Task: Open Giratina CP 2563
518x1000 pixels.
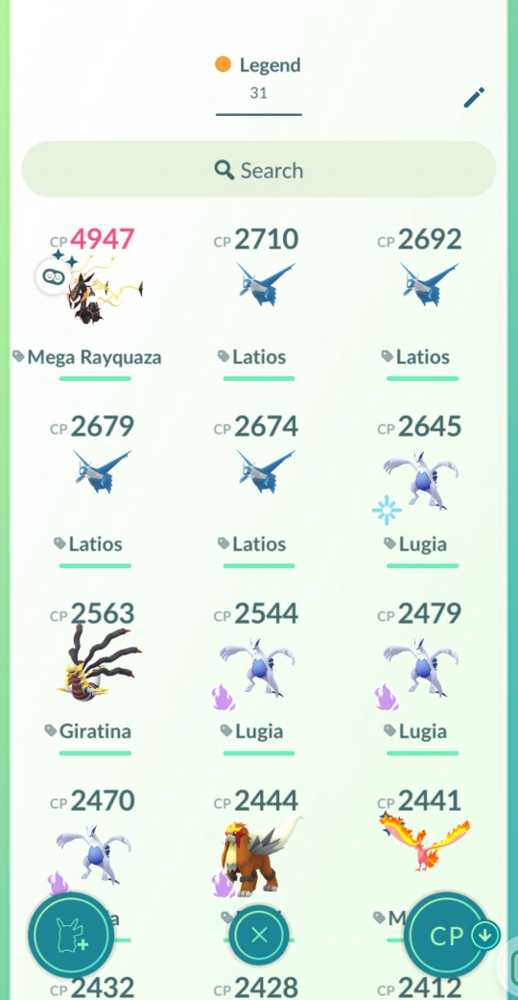Action: (x=95, y=677)
